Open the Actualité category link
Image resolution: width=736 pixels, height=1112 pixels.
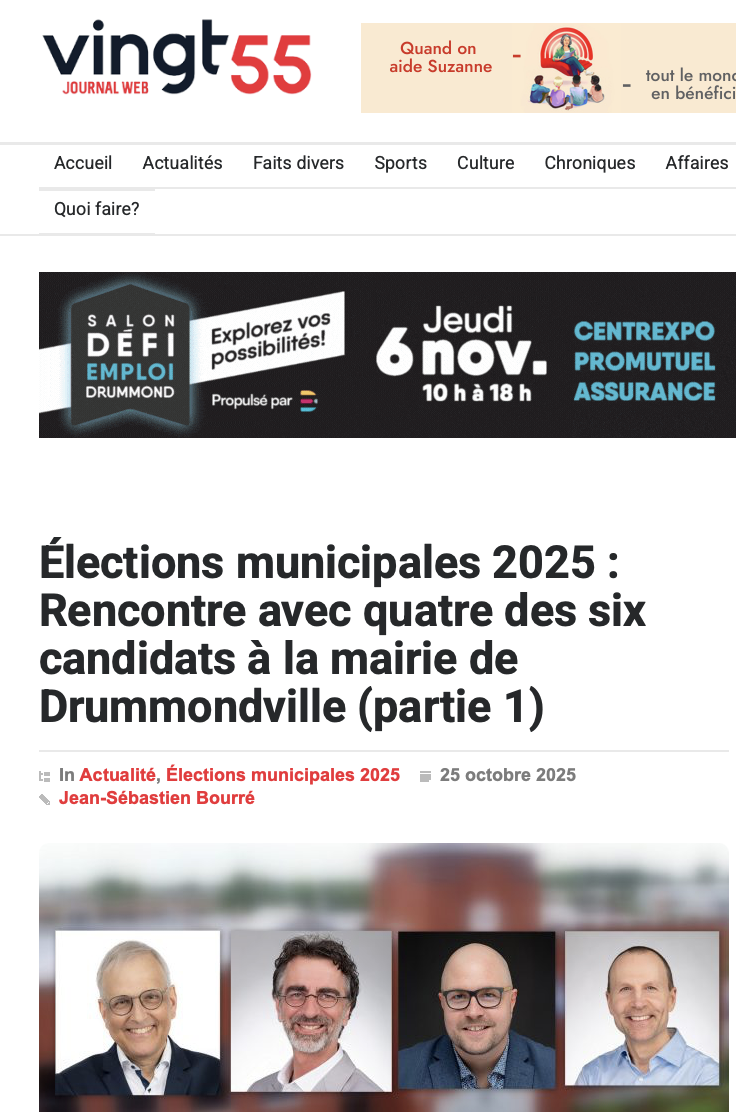point(117,775)
